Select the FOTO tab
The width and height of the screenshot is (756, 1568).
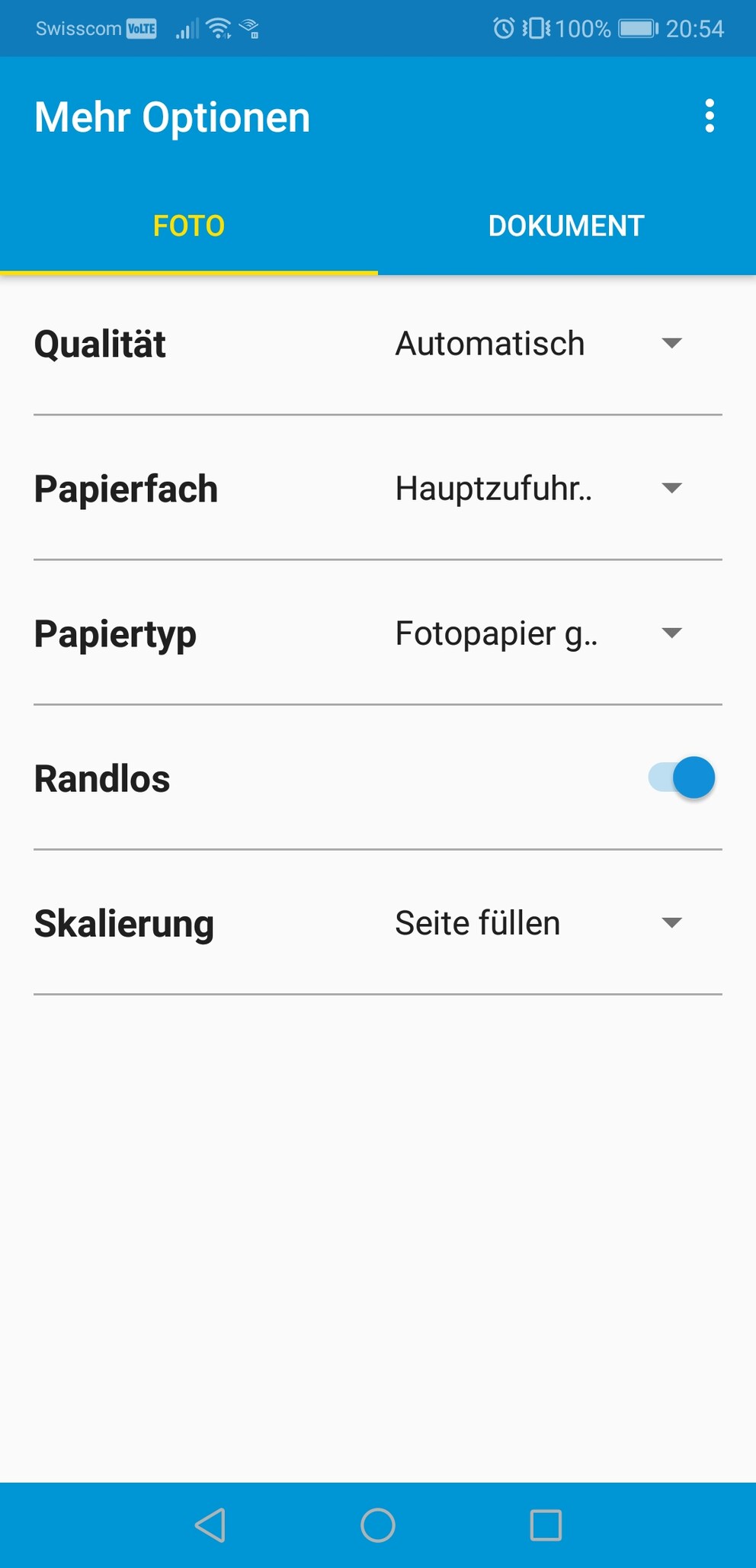coord(189,226)
